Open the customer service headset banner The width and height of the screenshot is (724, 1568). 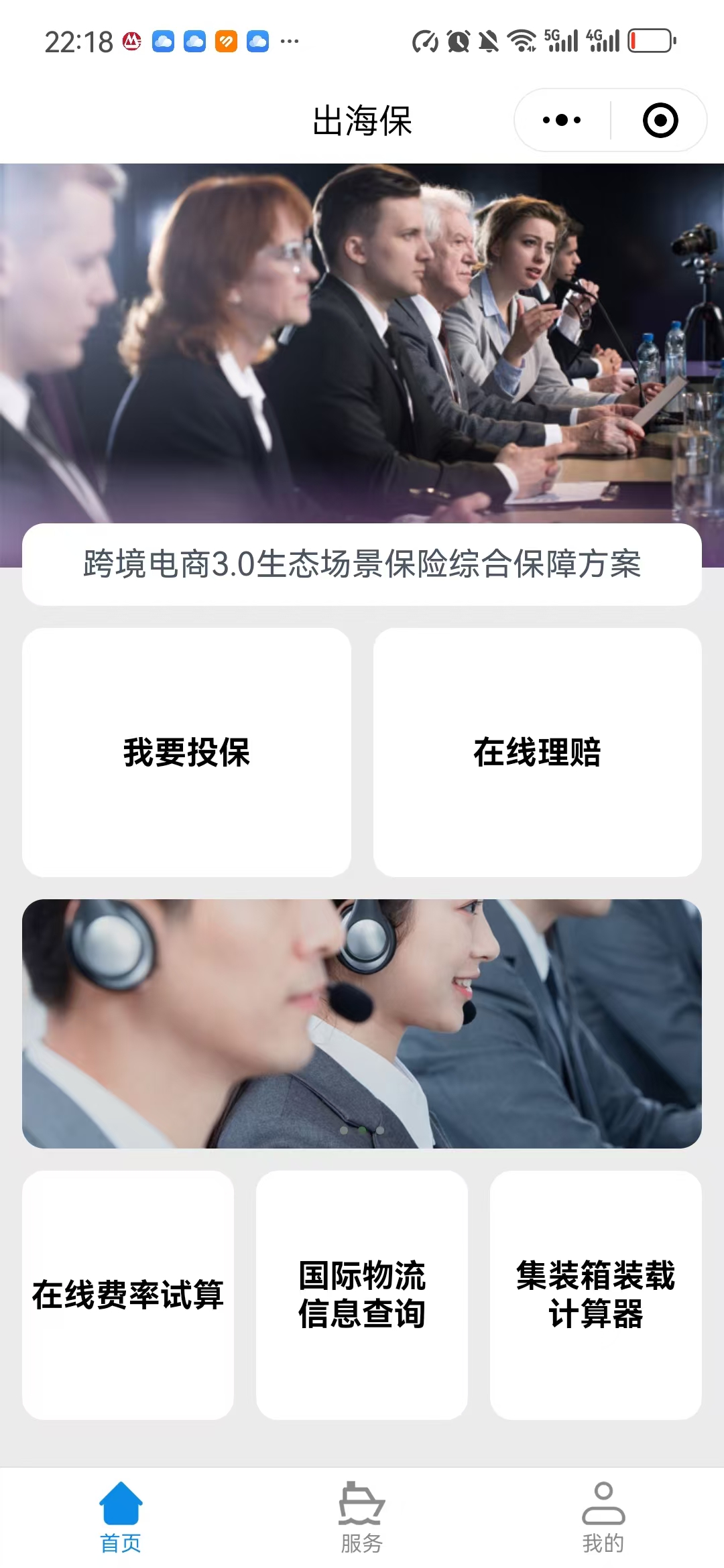point(362,1023)
